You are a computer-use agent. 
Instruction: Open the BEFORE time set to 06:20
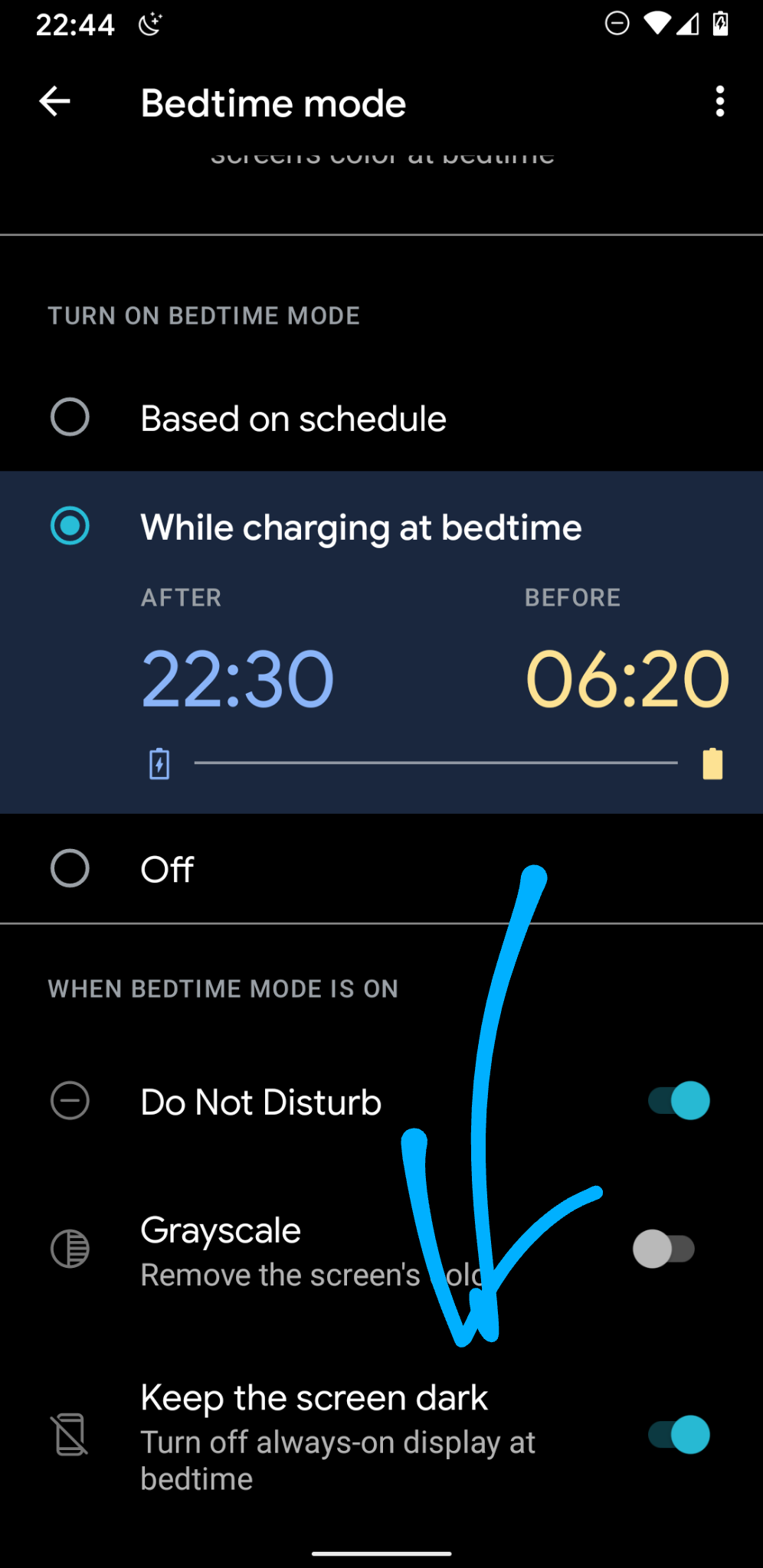click(x=627, y=677)
